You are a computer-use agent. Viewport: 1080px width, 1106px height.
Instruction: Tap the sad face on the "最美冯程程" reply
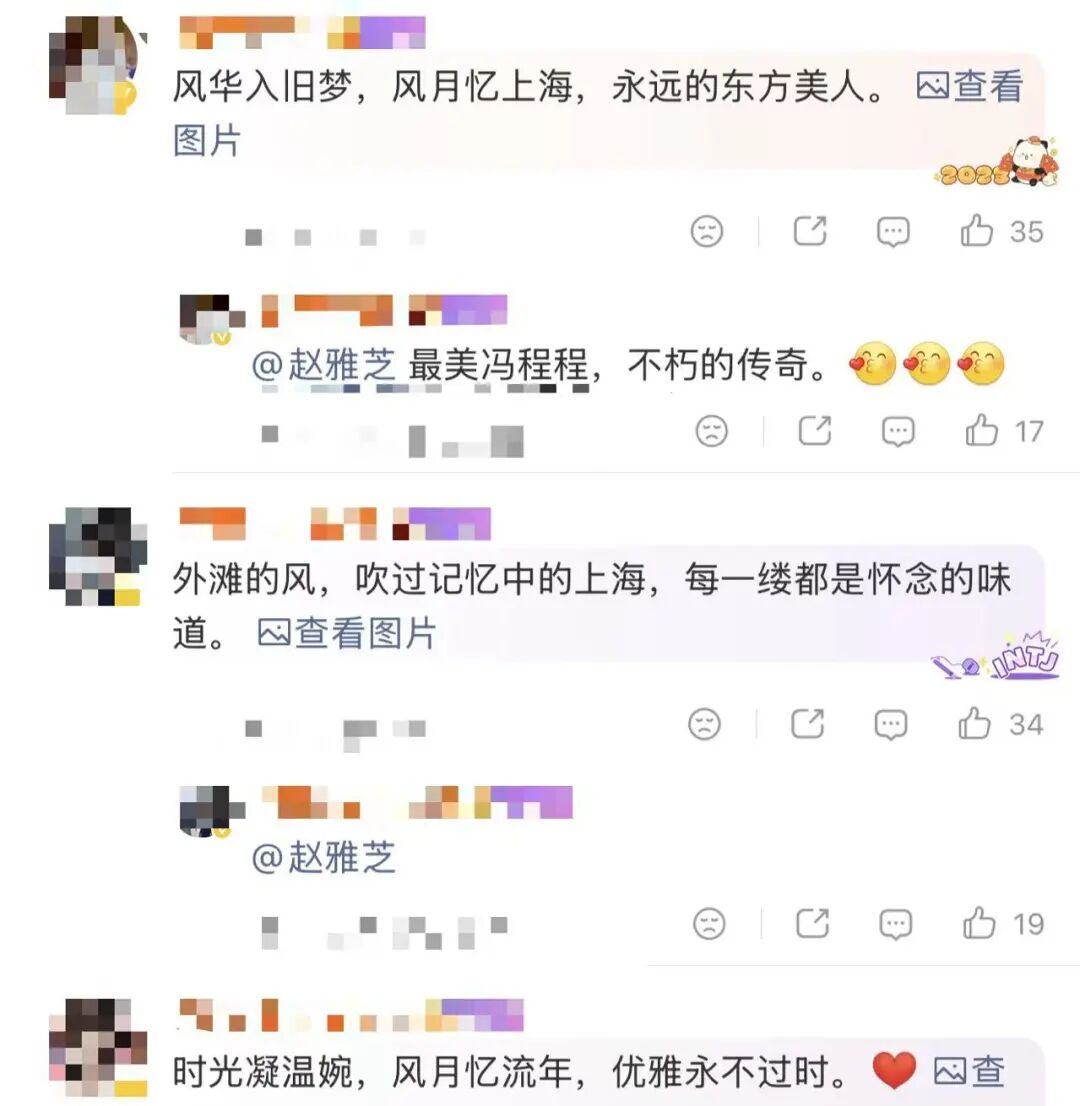click(x=712, y=431)
